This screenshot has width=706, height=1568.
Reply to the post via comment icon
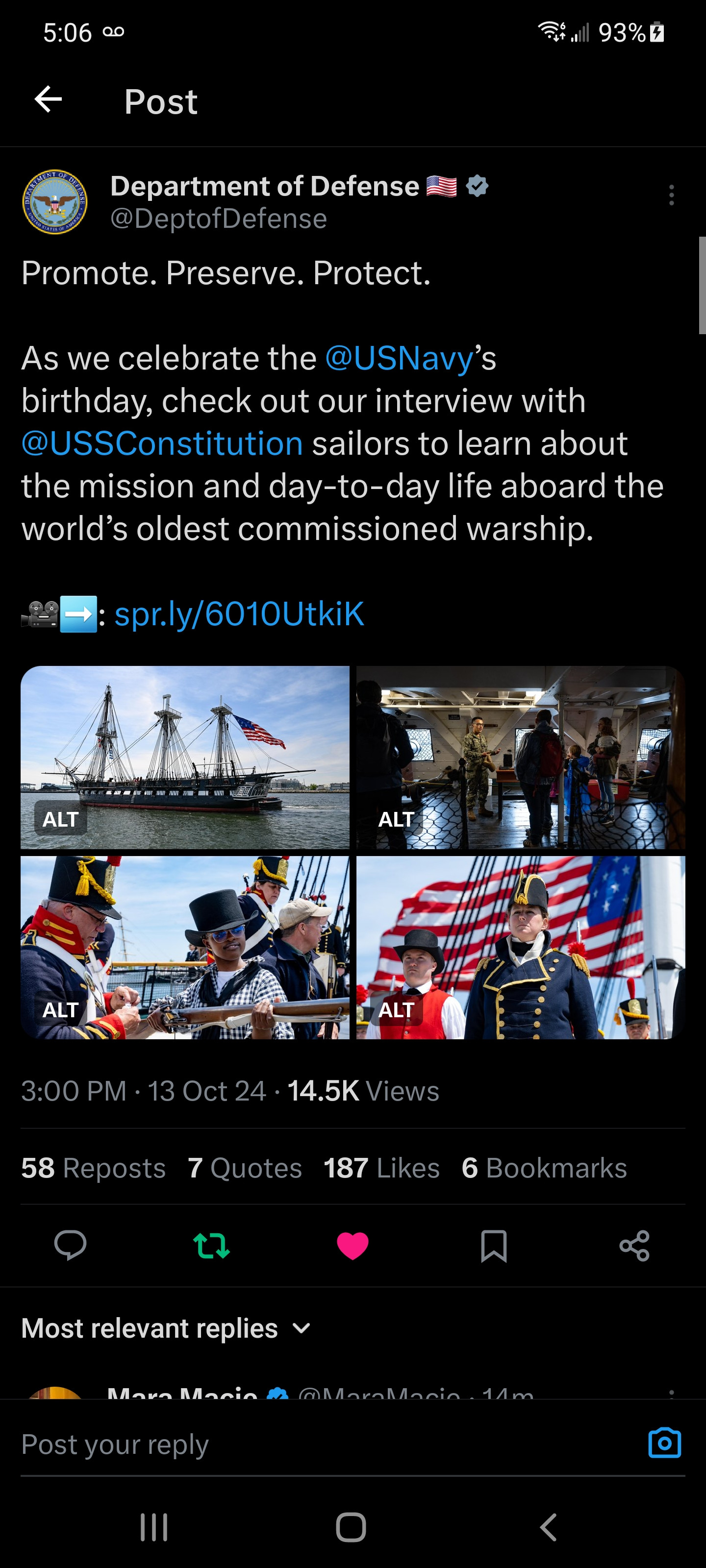[x=70, y=1245]
